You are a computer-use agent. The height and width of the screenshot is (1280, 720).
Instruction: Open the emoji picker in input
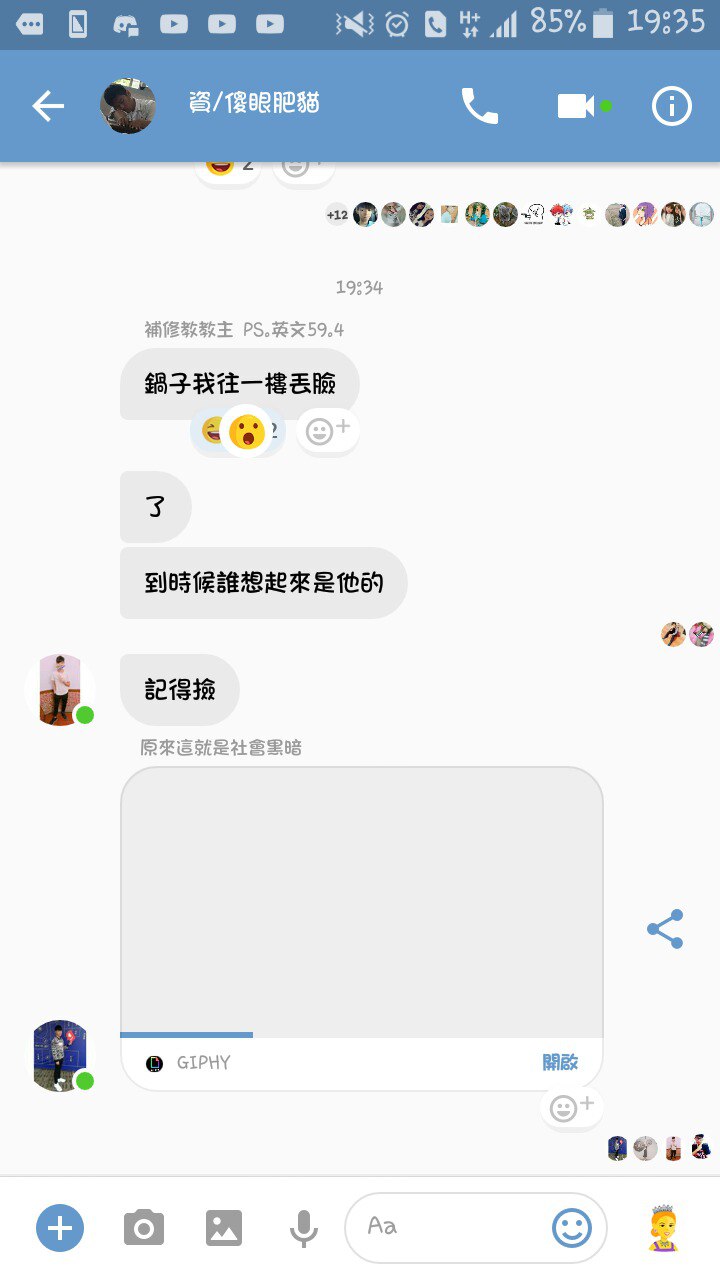[x=572, y=1227]
